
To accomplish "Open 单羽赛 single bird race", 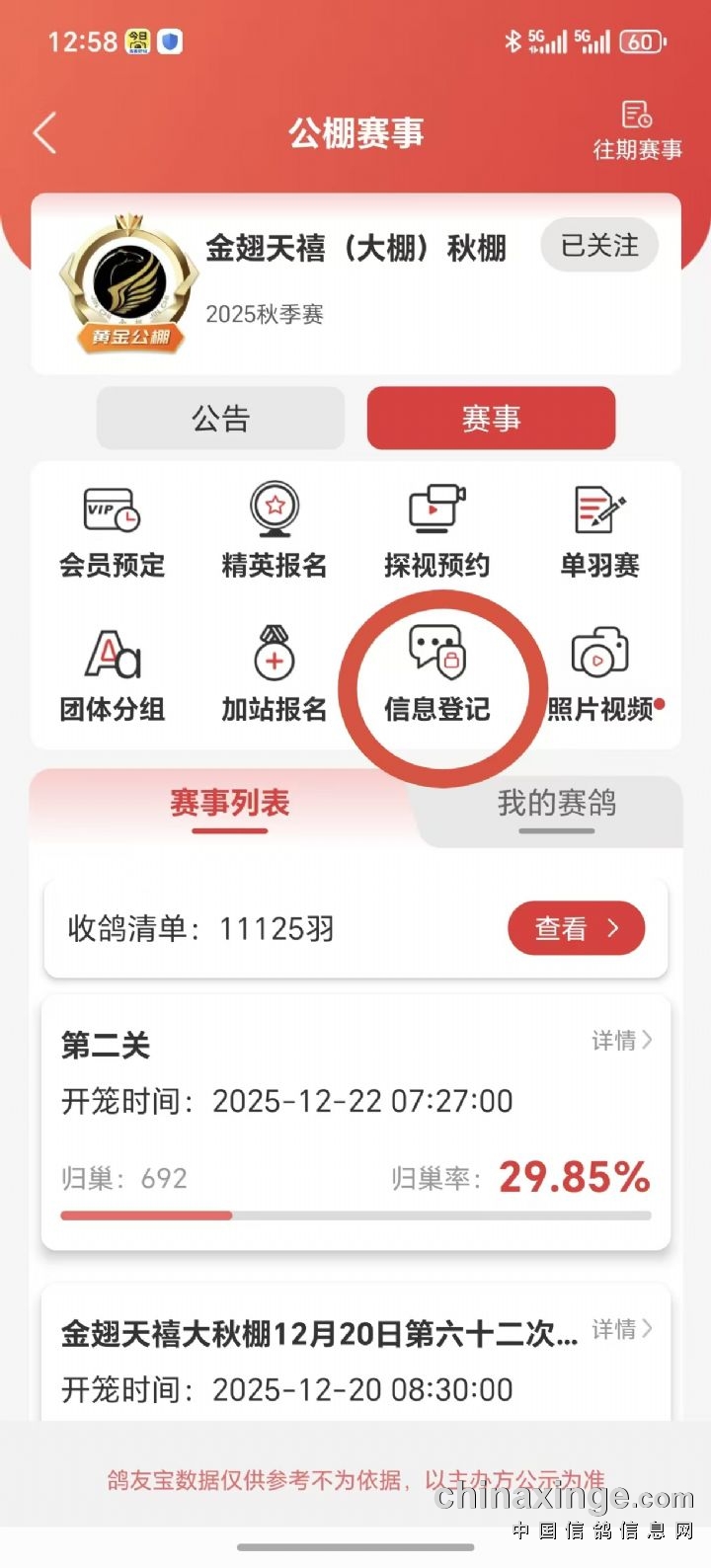I will 599,533.
